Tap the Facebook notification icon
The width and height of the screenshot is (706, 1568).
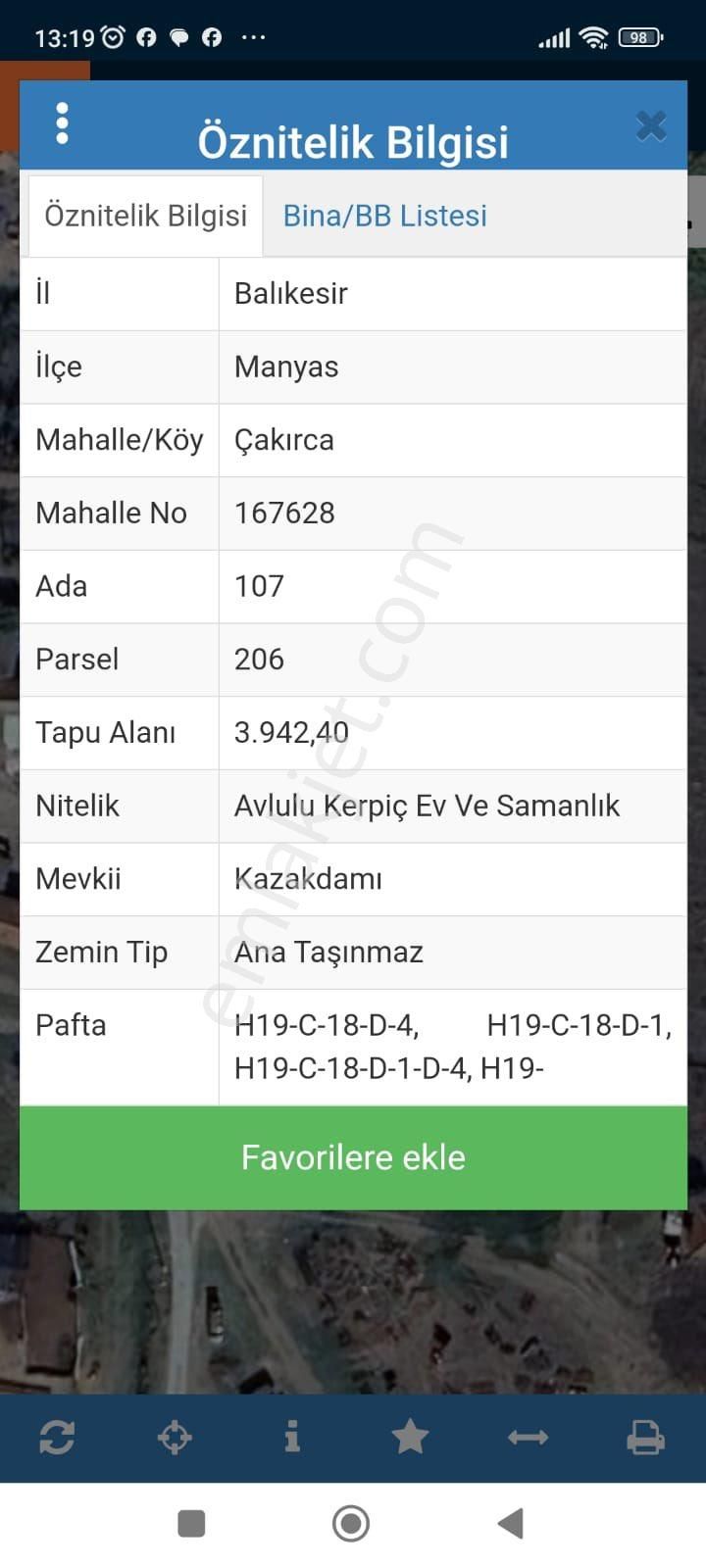tap(147, 36)
